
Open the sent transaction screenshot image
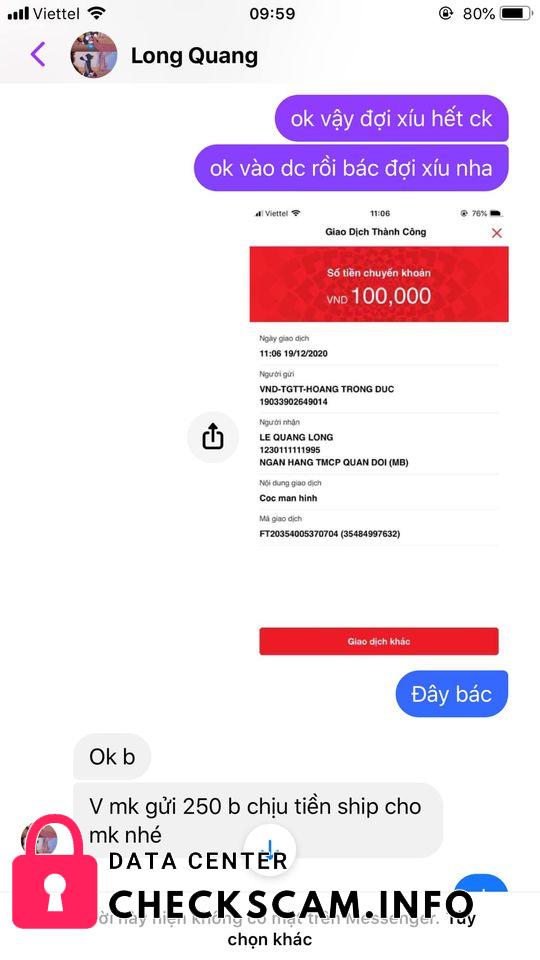(379, 432)
